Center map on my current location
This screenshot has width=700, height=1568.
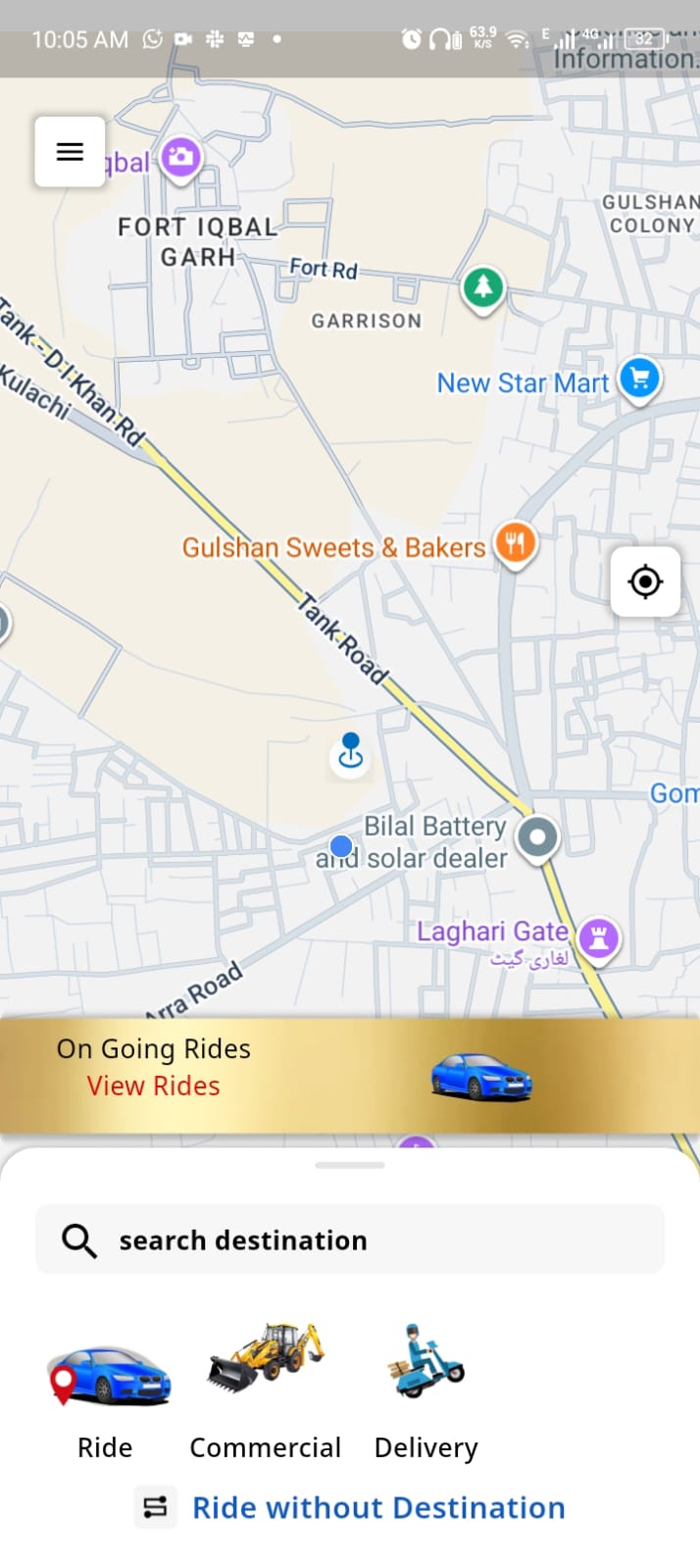point(645,582)
